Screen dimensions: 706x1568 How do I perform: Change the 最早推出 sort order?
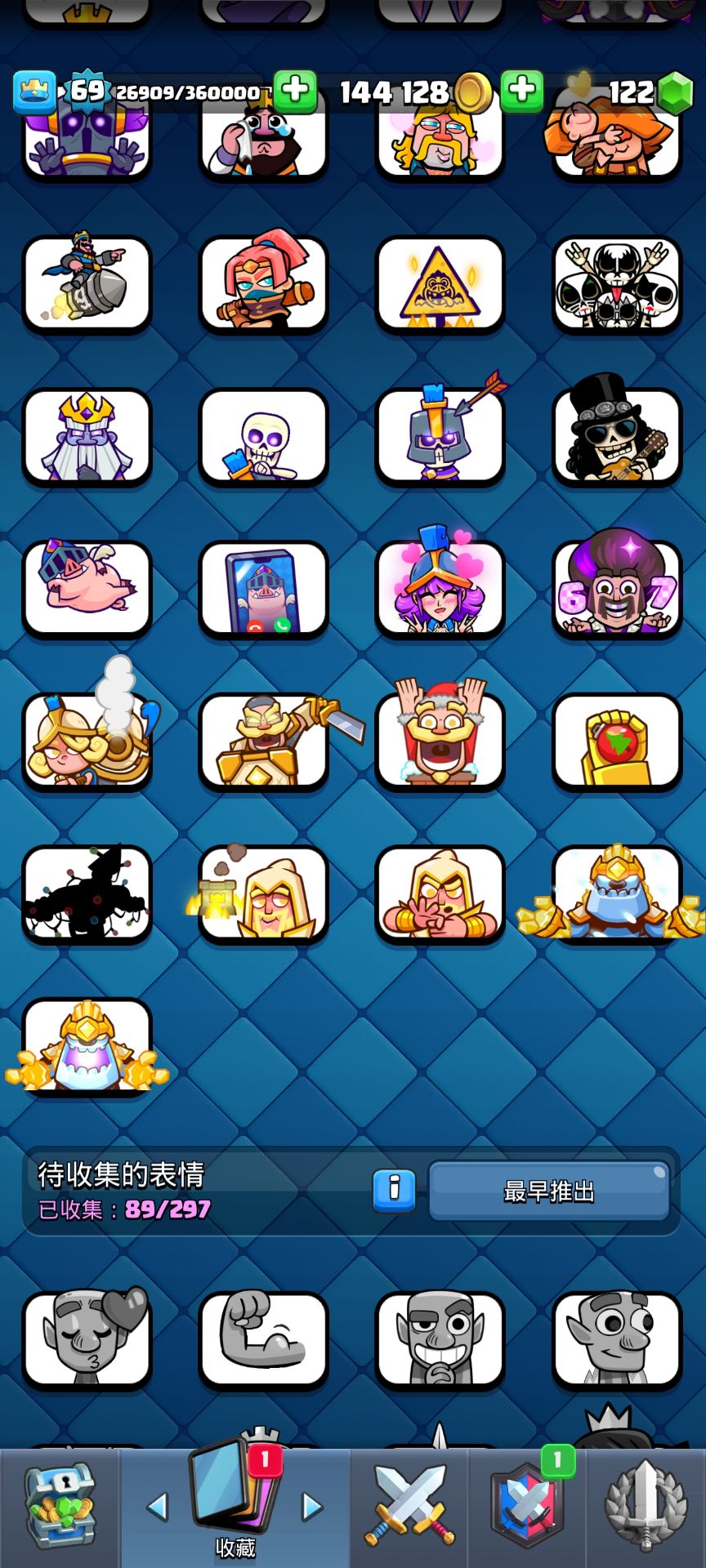548,1192
